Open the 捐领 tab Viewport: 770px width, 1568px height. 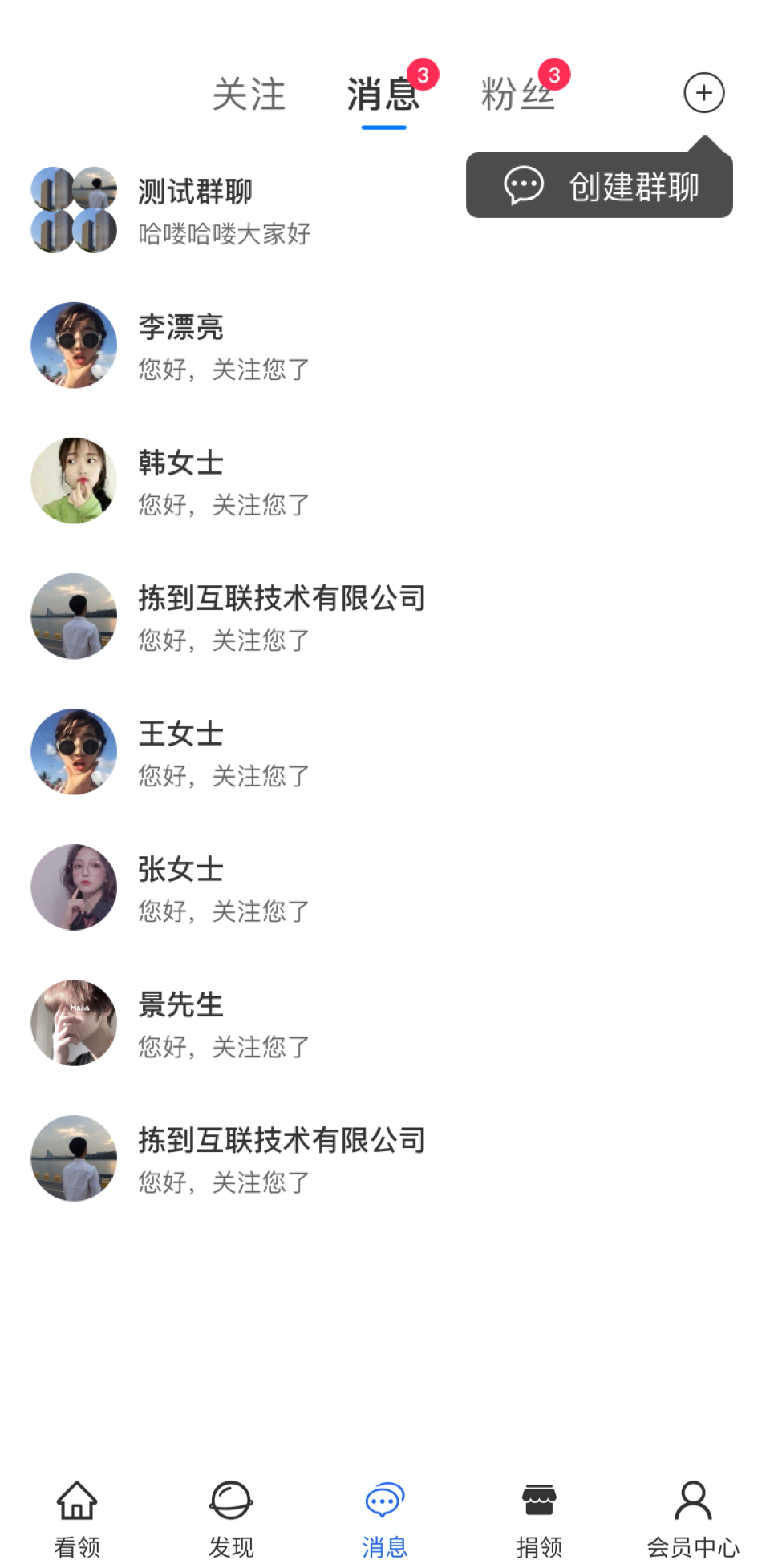point(539,1517)
